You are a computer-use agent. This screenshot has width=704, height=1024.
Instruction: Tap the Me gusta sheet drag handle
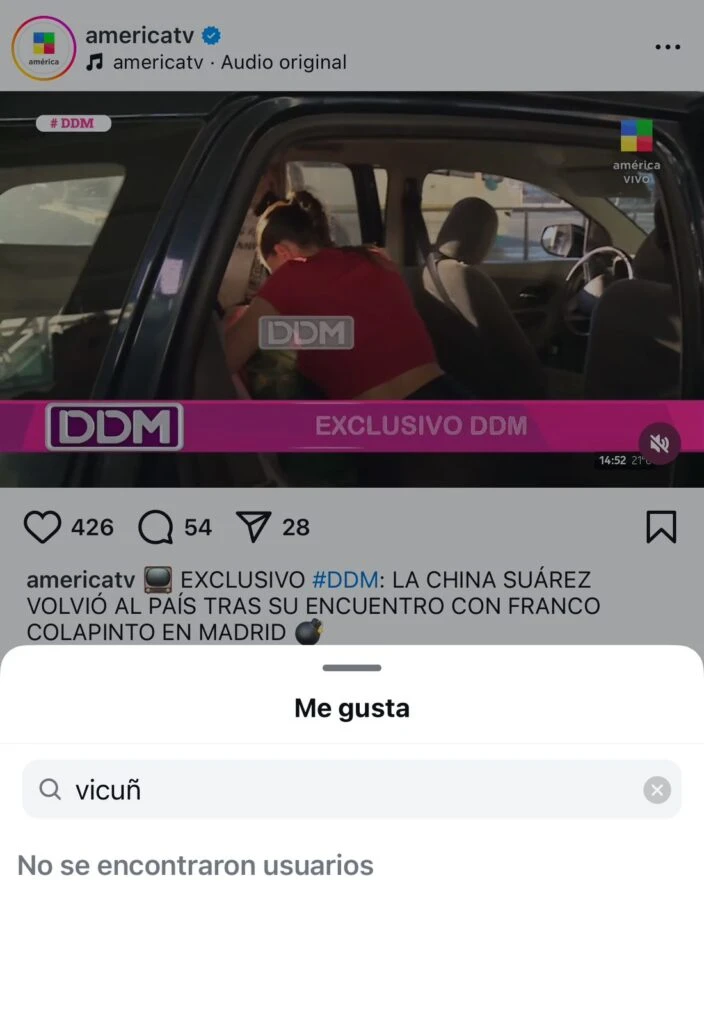click(x=352, y=667)
